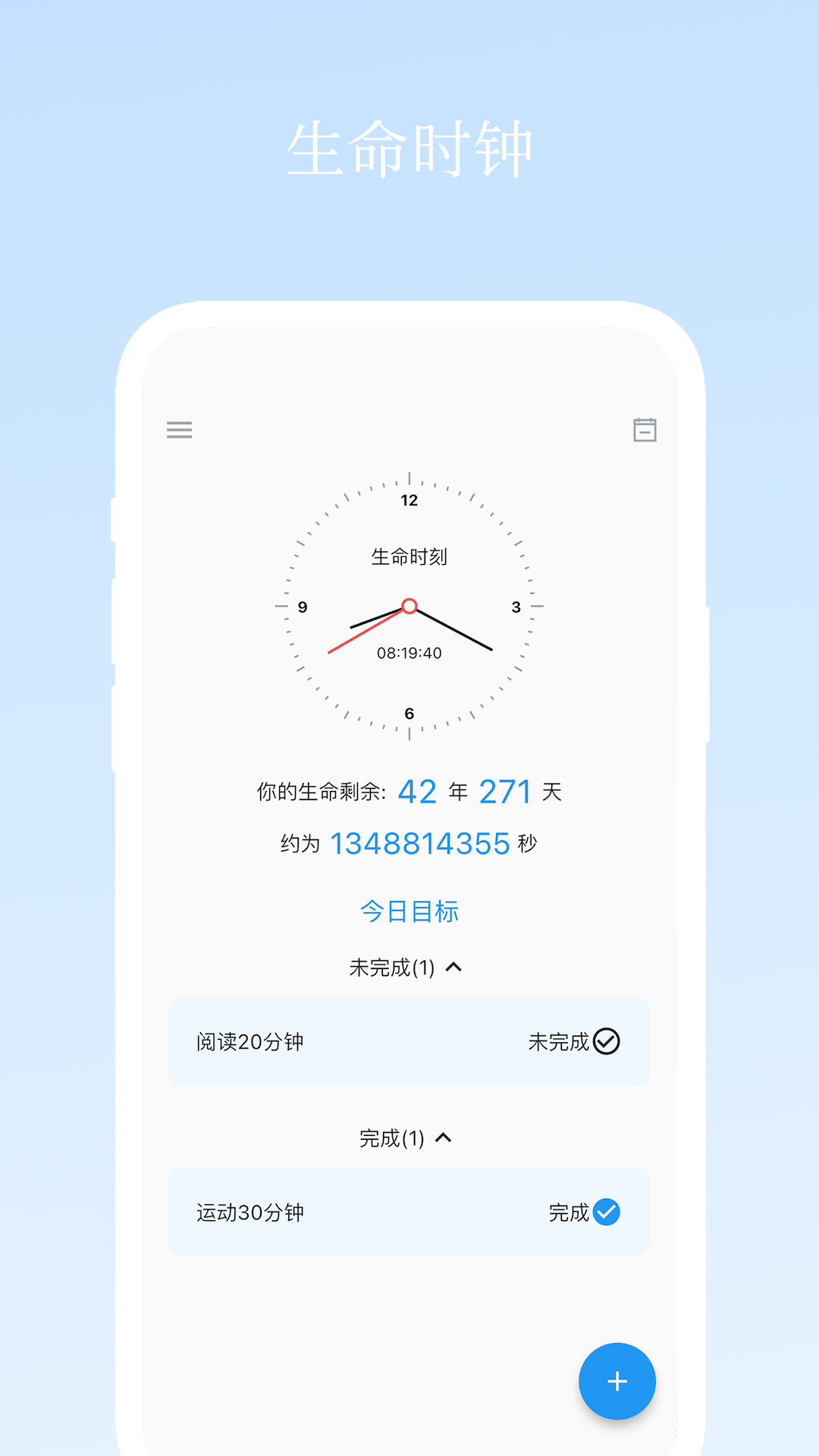Toggle the 未完成 circle check icon
This screenshot has width=819, height=1456.
pos(607,1041)
